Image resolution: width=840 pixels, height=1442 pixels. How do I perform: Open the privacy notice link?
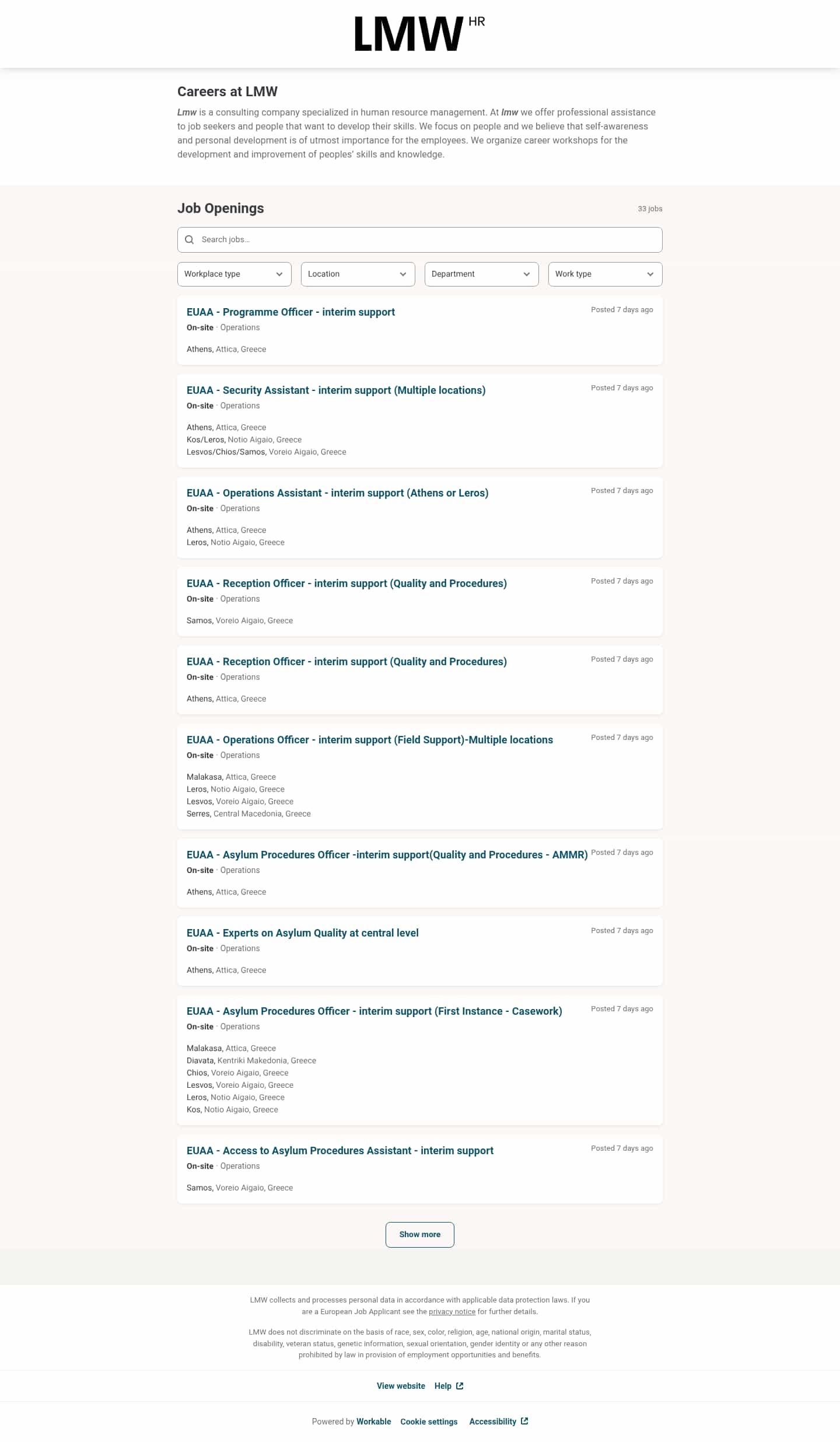452,1311
